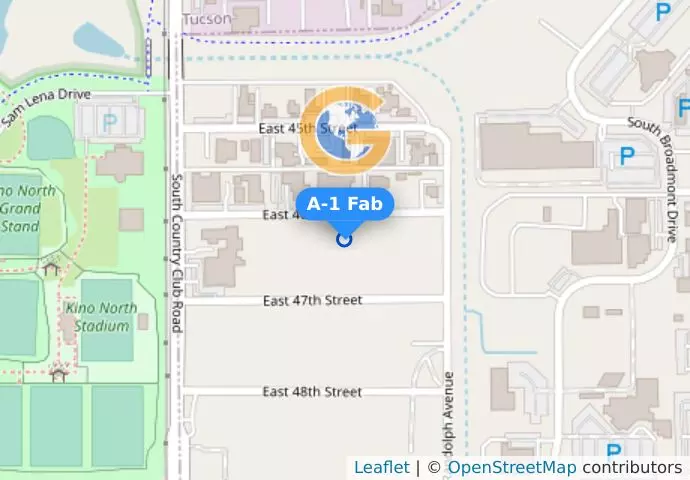Open the OpenStreetMap contributors link
Screen dimensions: 690x480
coord(511,467)
